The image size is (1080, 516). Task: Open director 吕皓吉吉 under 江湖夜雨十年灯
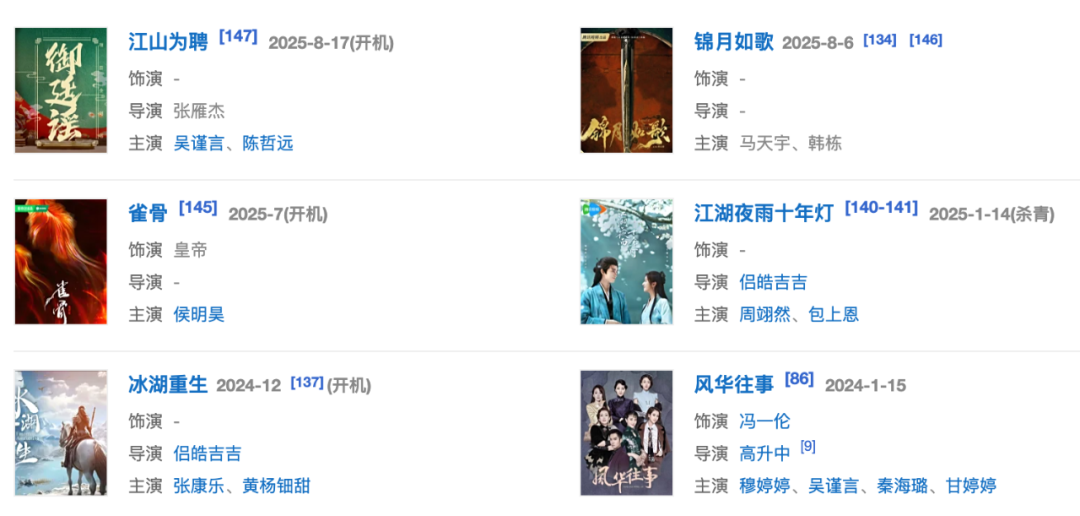click(773, 282)
